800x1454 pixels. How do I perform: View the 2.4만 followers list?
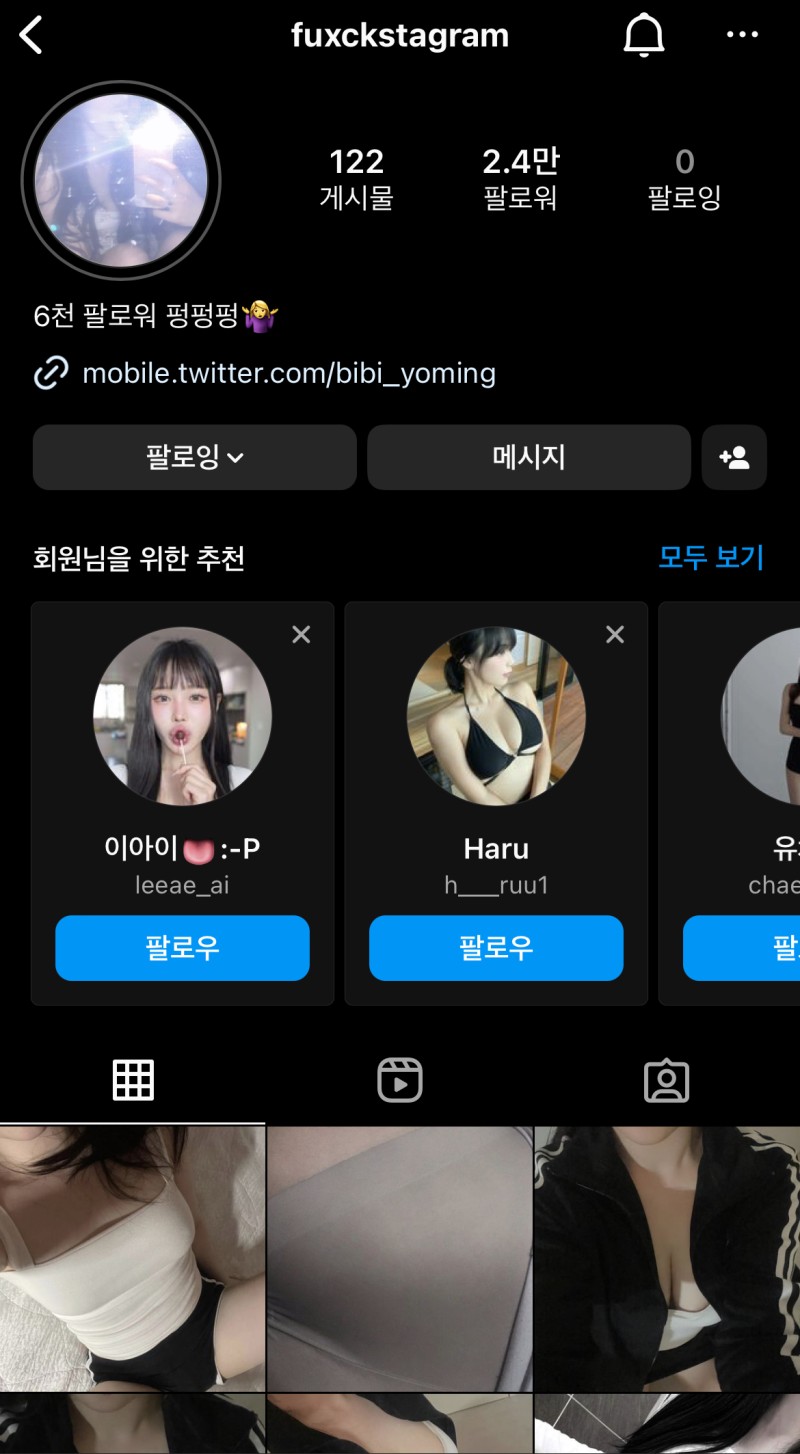point(520,178)
